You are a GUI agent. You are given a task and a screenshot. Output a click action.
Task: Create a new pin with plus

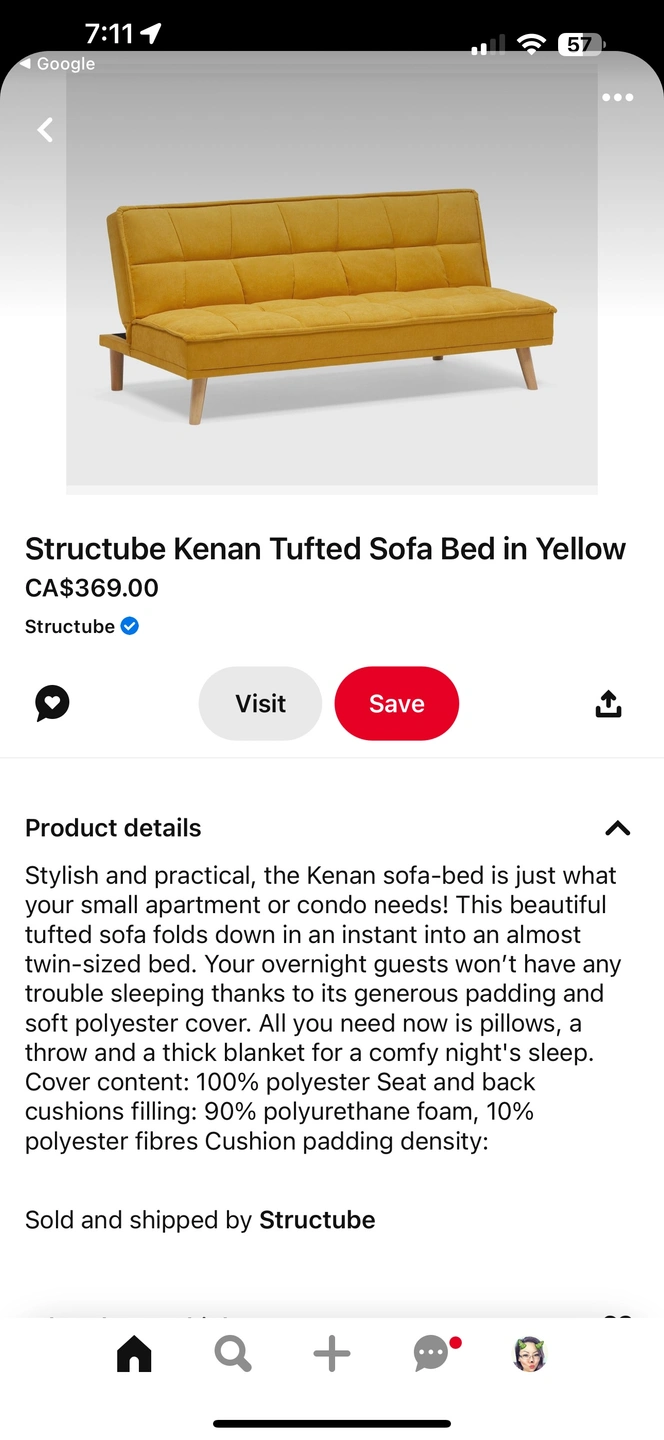332,1355
